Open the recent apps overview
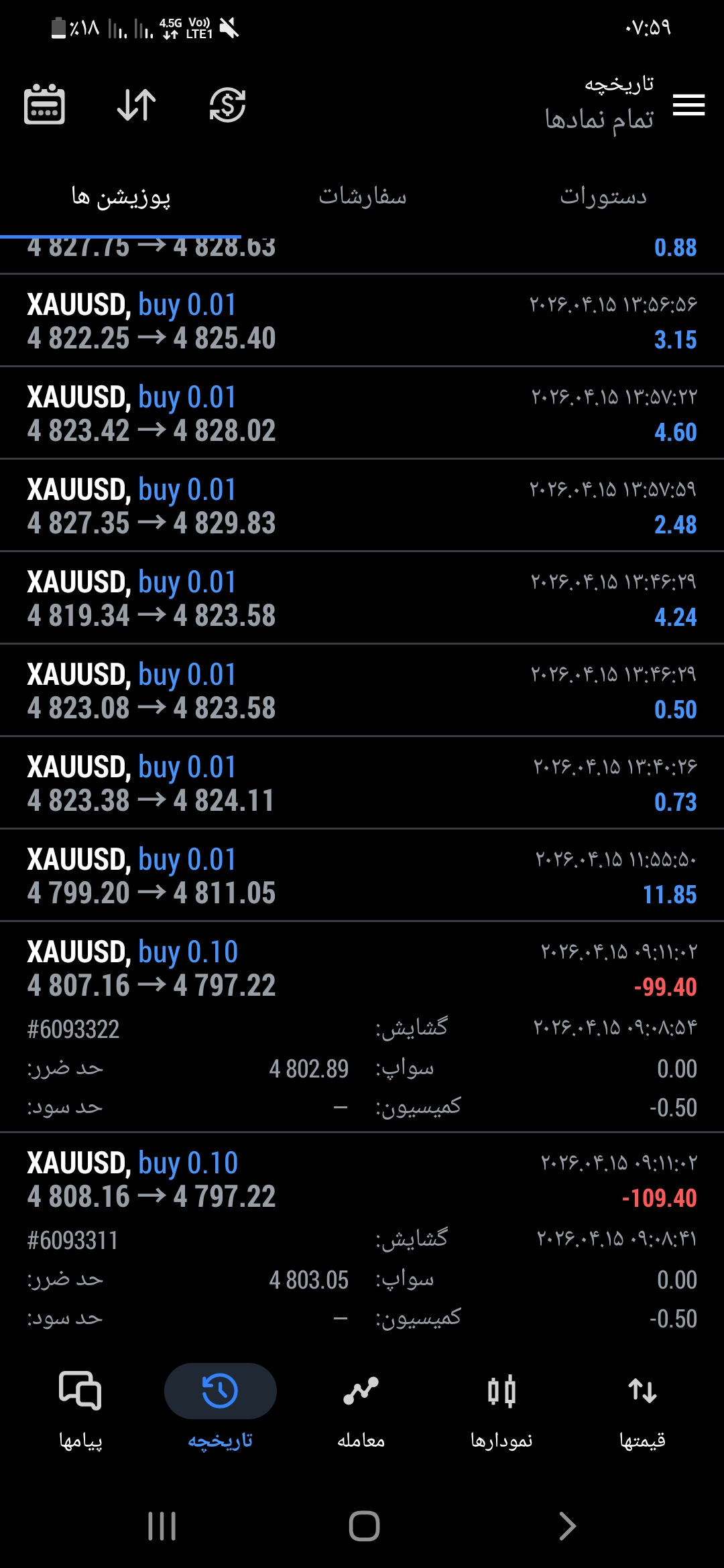 pos(162,1526)
